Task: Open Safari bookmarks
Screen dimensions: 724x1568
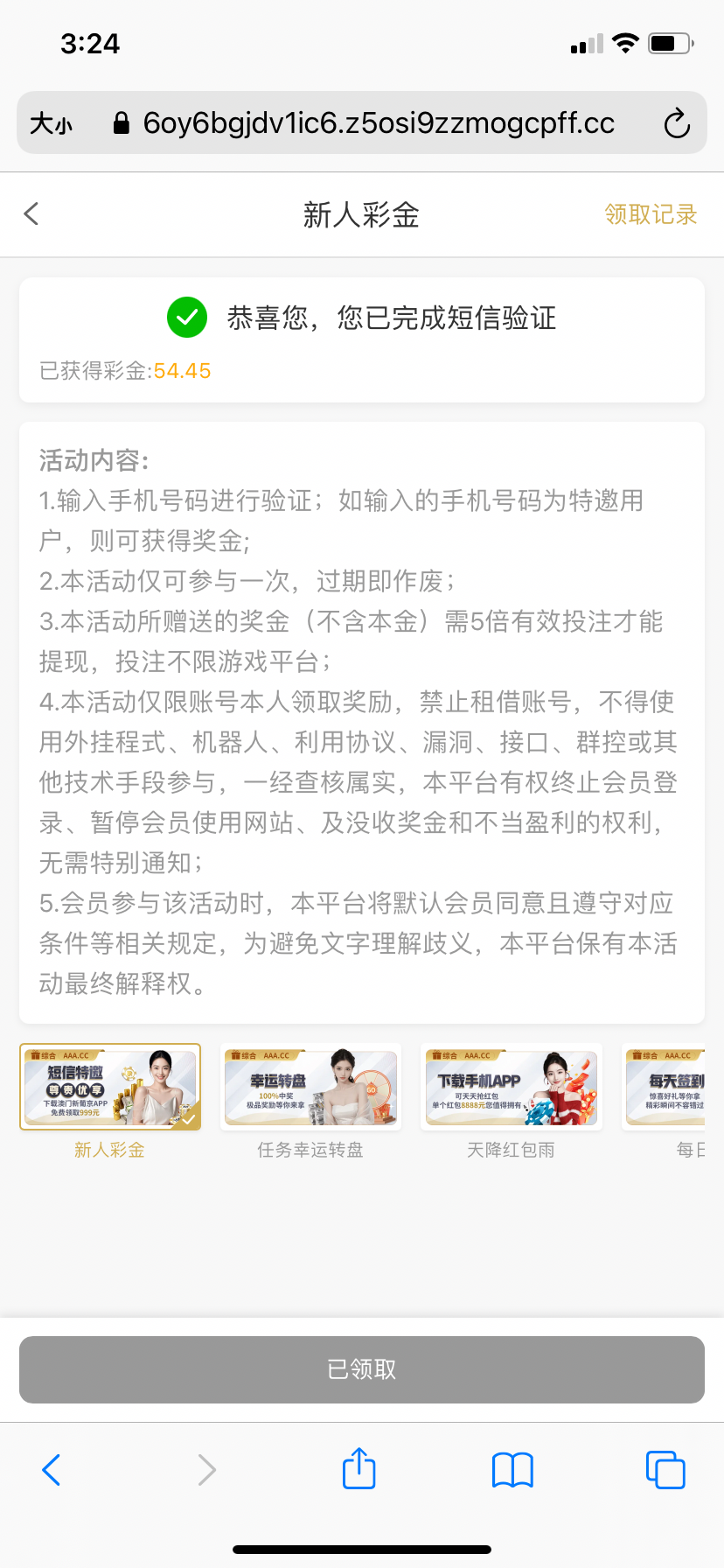Action: point(512,1470)
